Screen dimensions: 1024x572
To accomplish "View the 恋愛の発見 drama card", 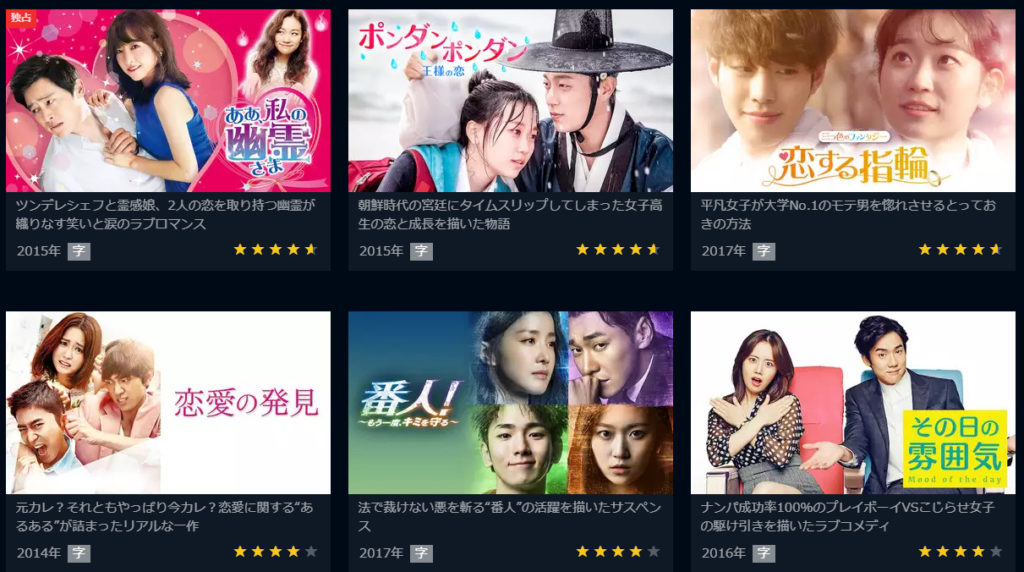I will click(x=168, y=402).
